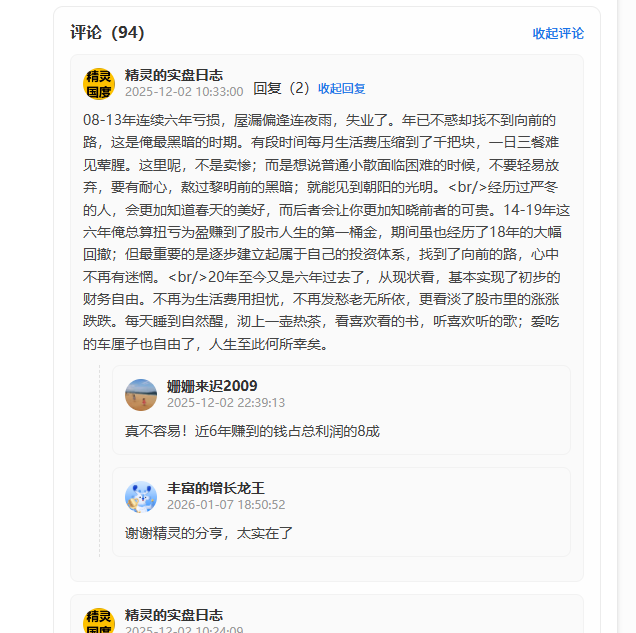Screen dimensions: 636x633
Task: Open the 姗姗来迟2009 username
Action: (212, 386)
